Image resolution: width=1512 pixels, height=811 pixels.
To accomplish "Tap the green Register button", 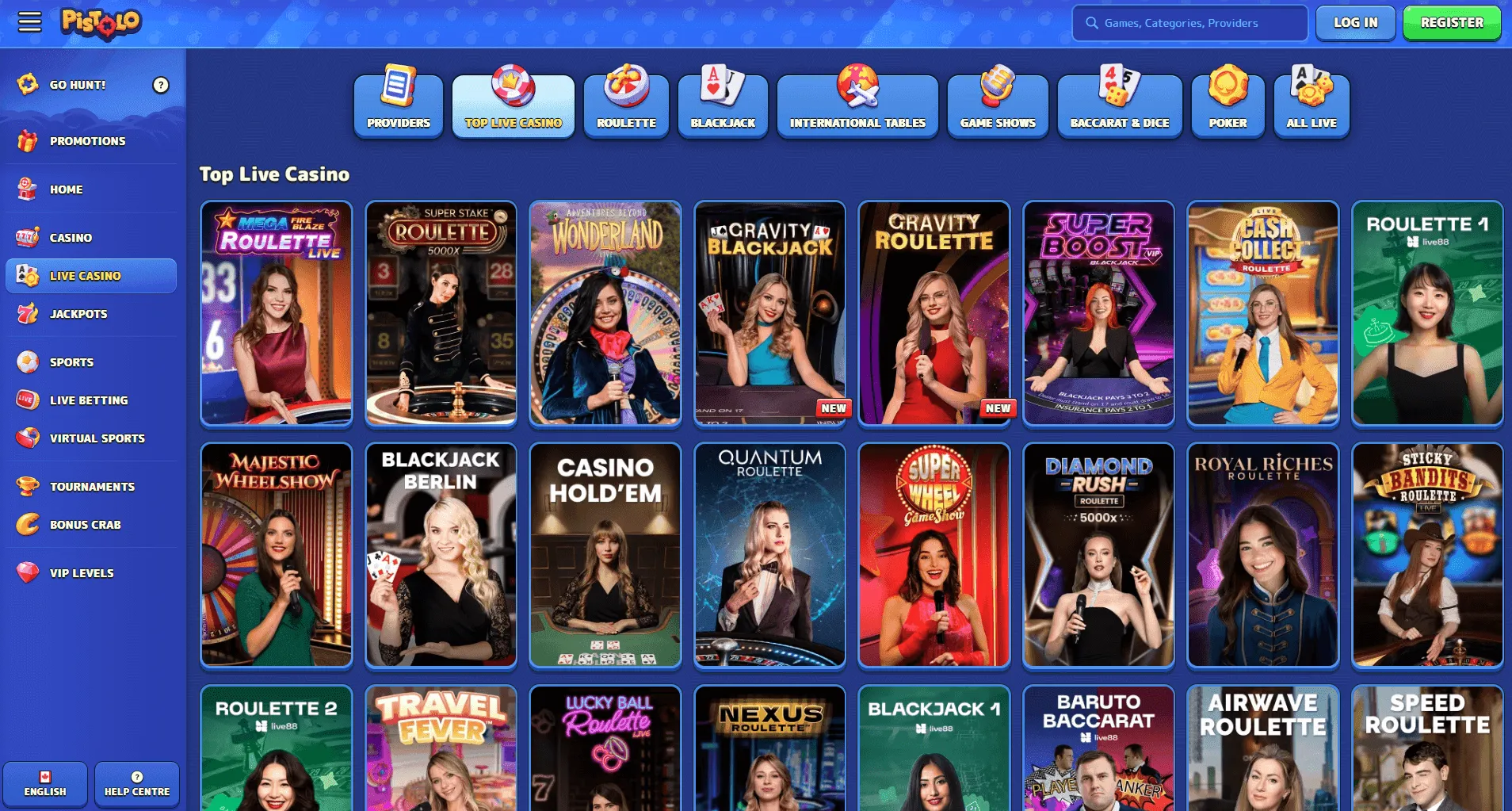I will tap(1451, 23).
